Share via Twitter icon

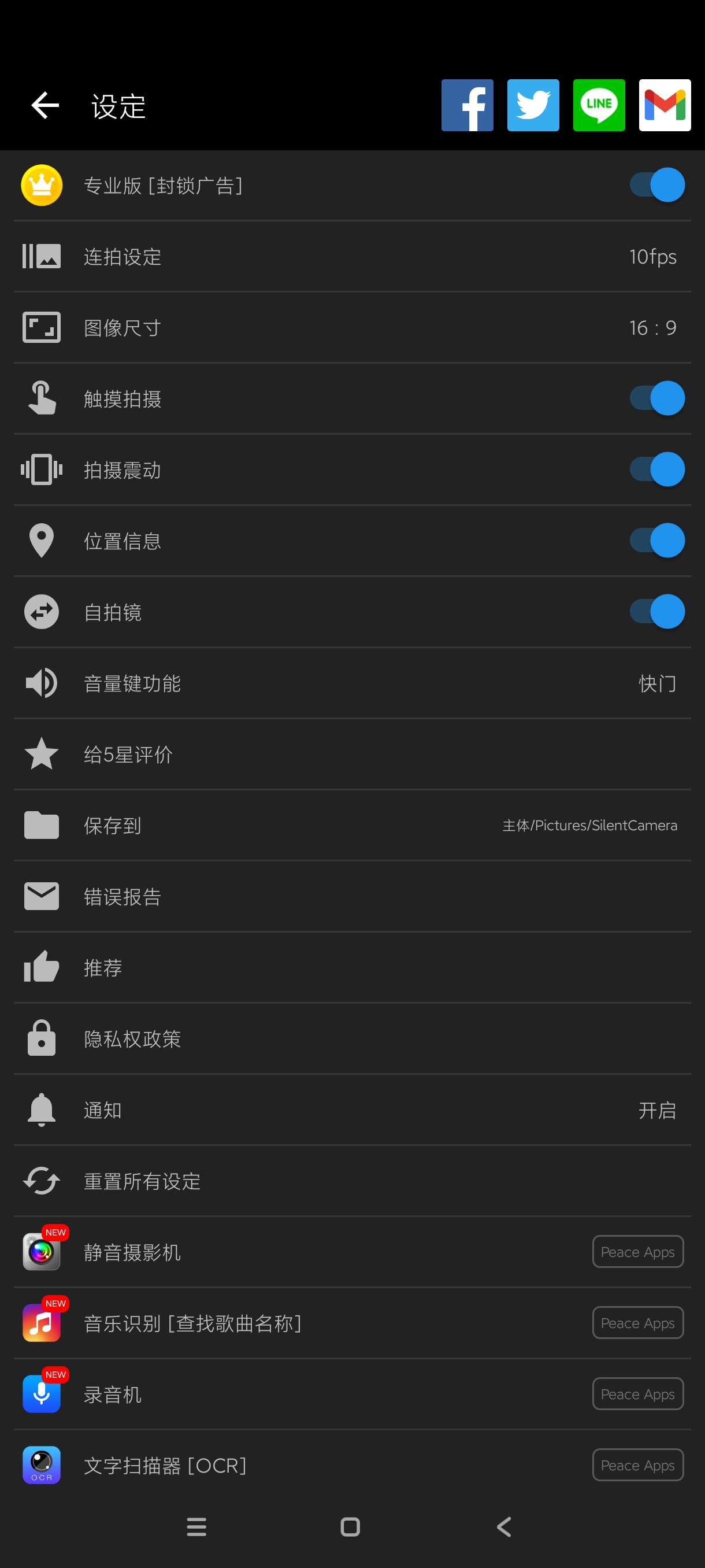pyautogui.click(x=533, y=105)
